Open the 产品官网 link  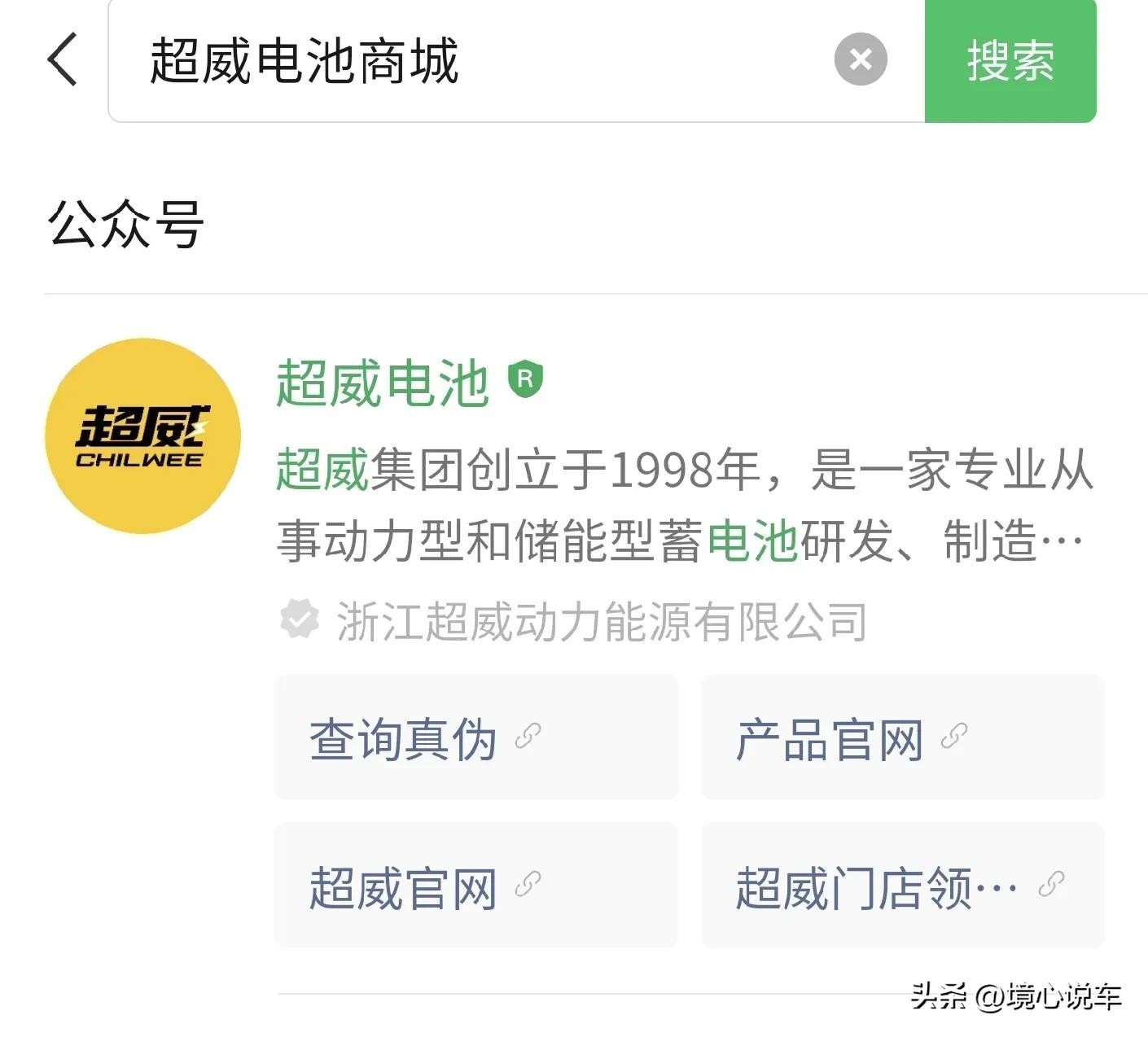pos(902,737)
